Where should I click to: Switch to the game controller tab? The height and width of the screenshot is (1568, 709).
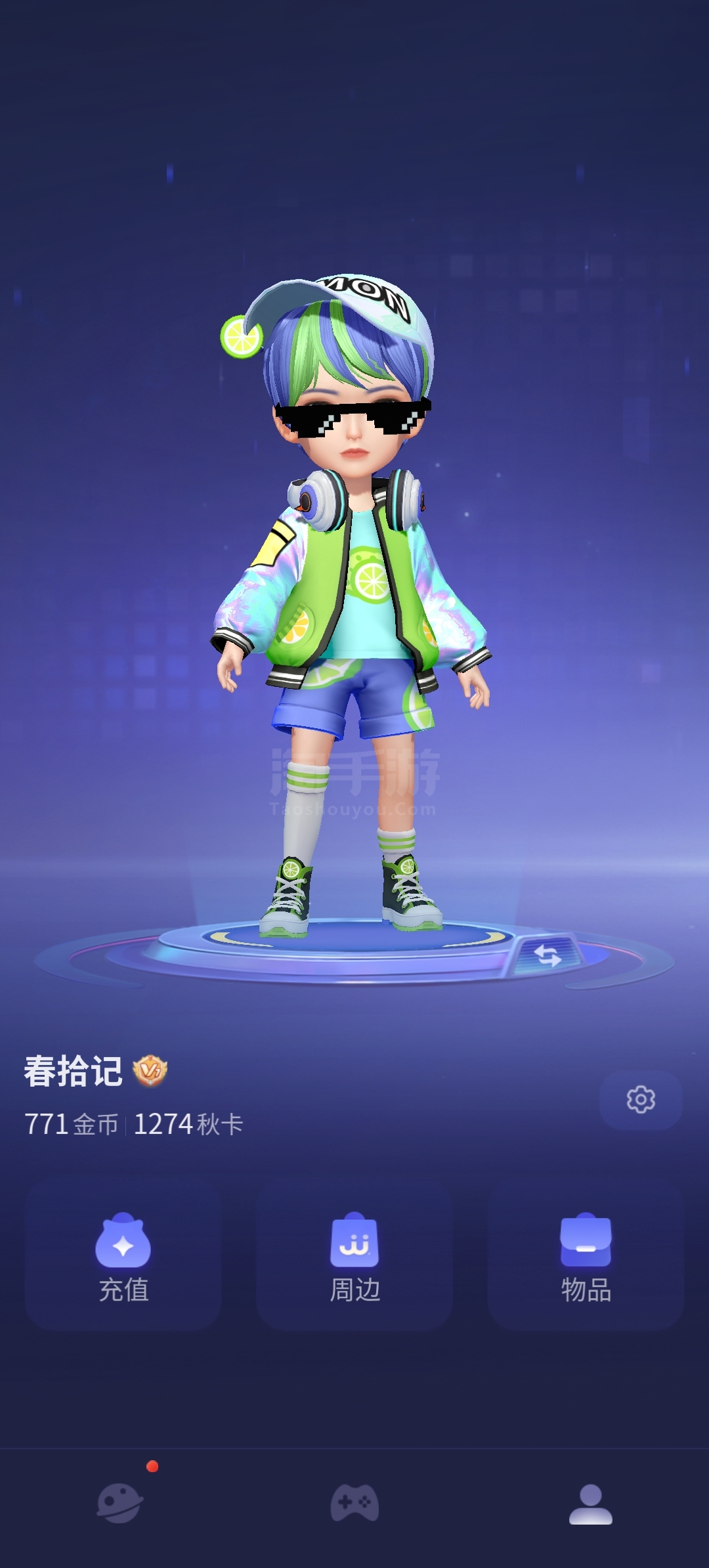(354, 1503)
